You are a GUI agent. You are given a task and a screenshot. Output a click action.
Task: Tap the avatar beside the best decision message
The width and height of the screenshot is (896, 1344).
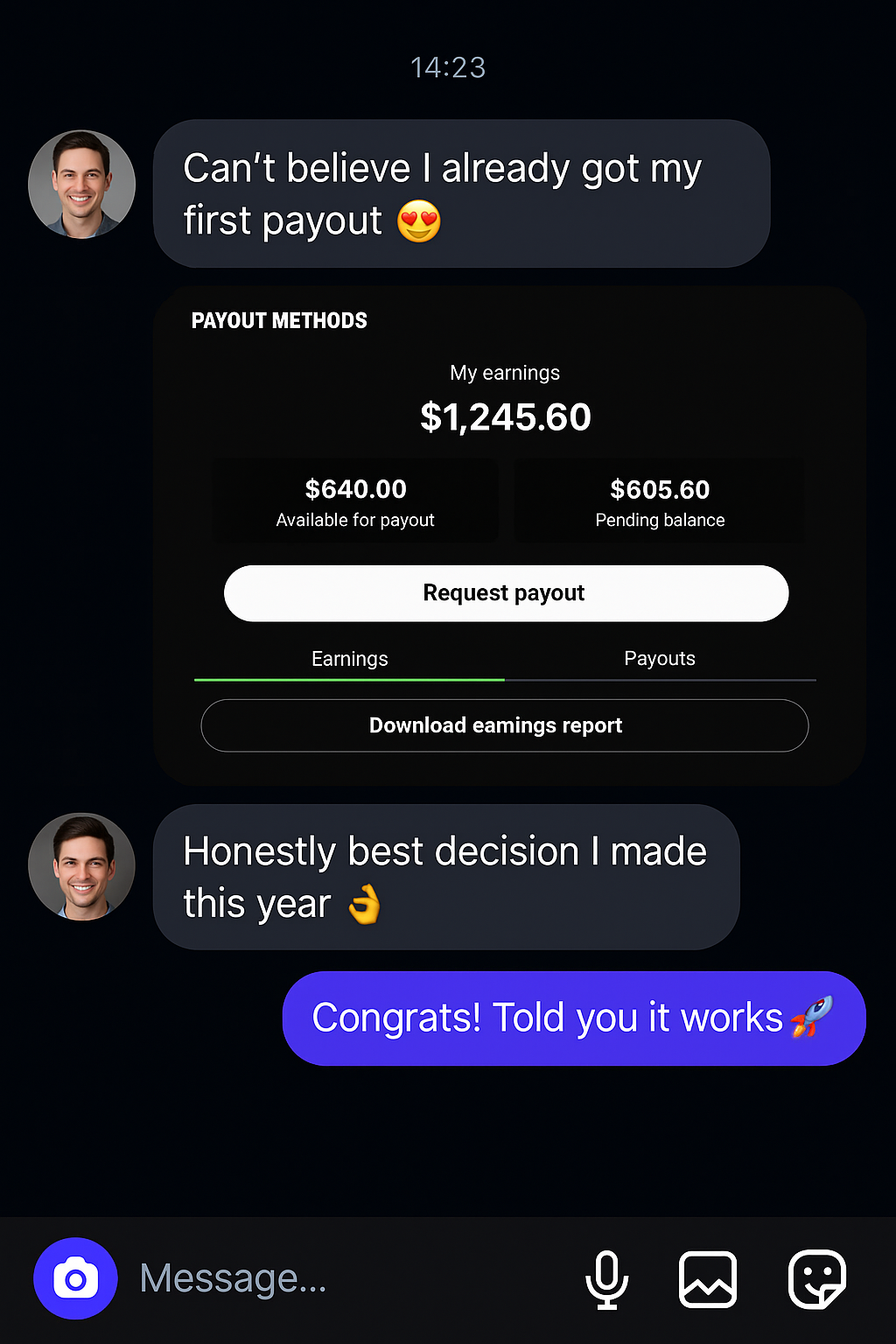pos(81,867)
